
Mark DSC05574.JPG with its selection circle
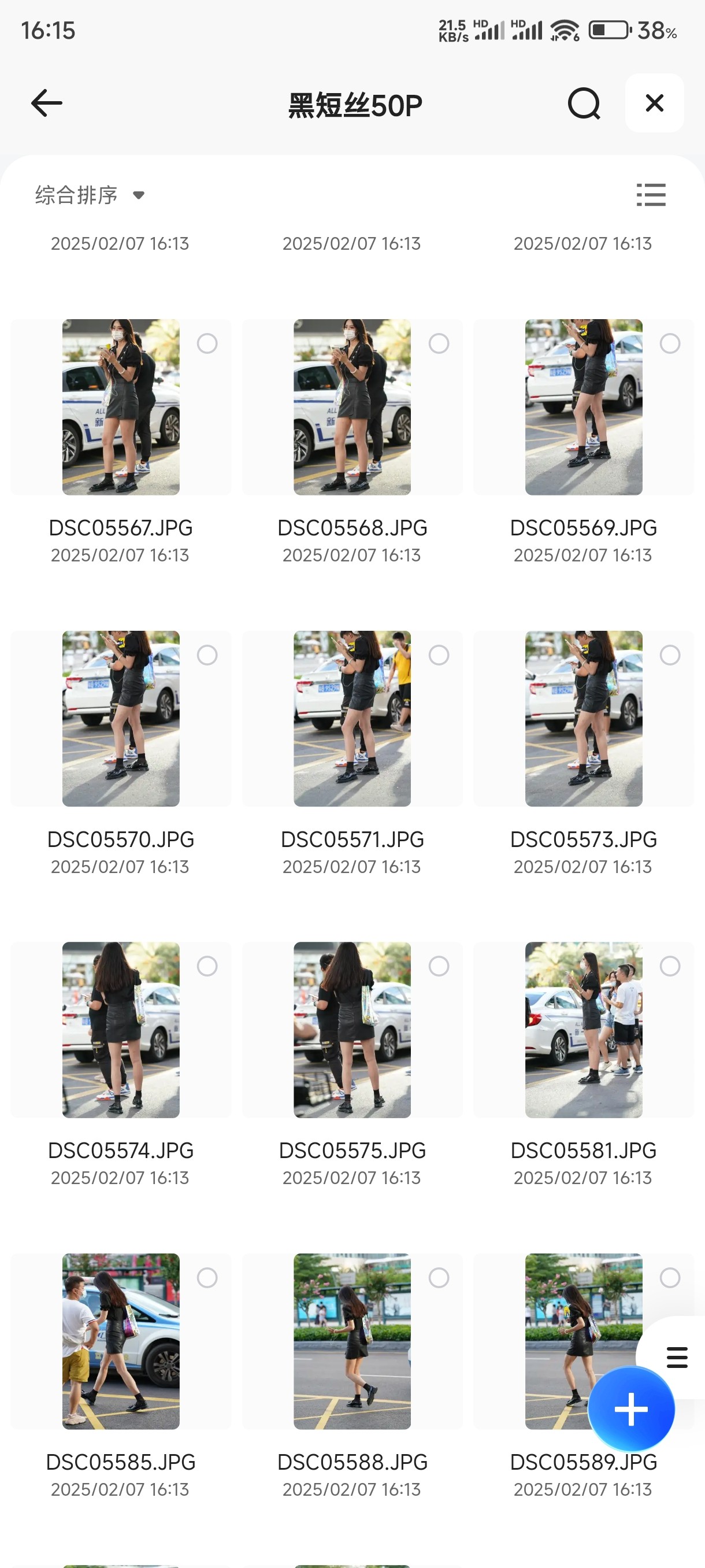207,967
